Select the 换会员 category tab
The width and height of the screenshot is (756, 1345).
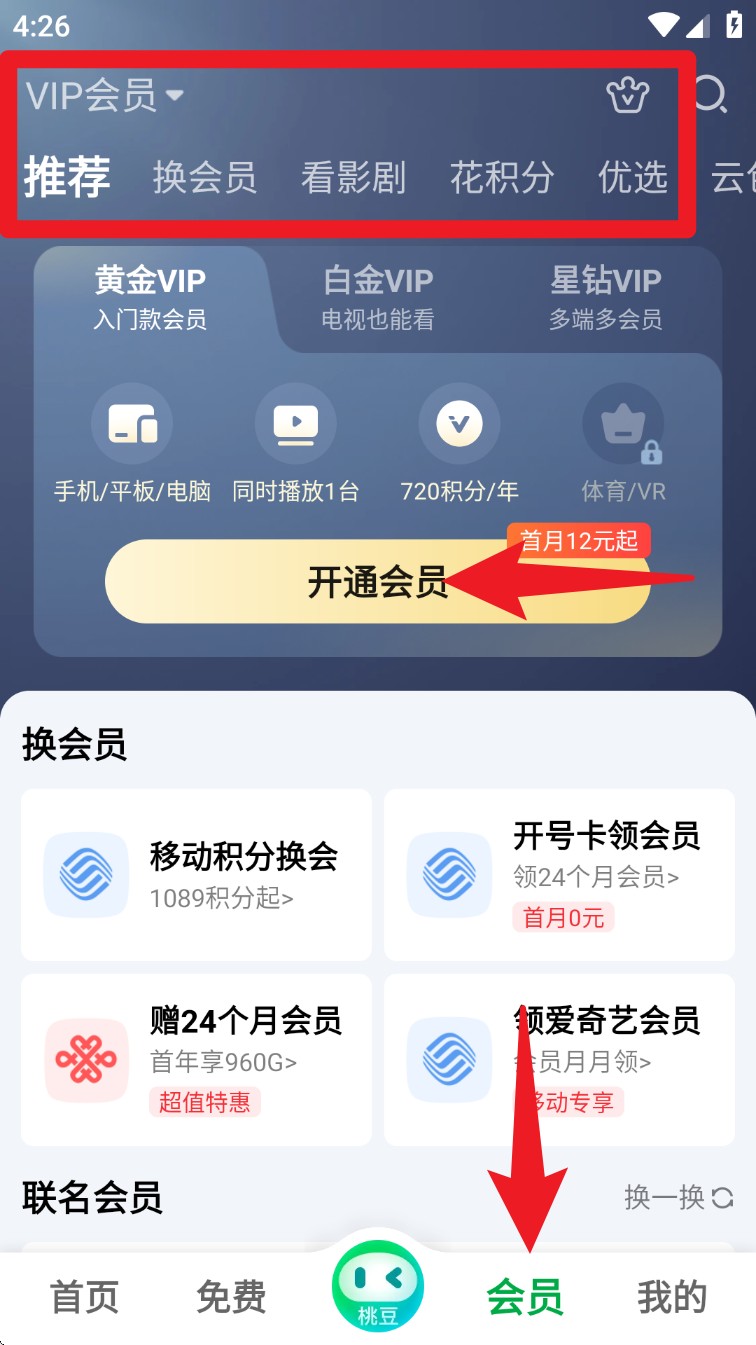[206, 178]
